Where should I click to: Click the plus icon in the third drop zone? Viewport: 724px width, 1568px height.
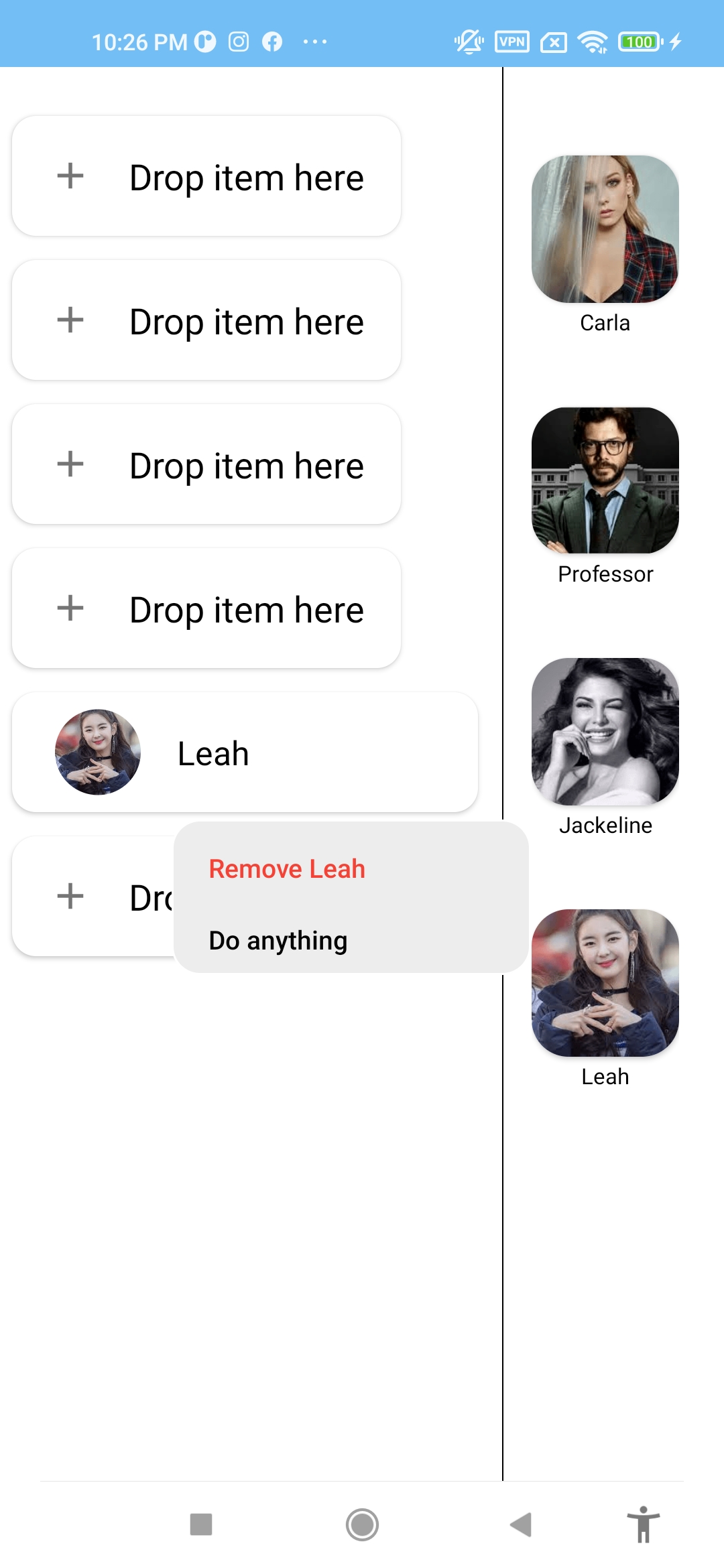69,464
